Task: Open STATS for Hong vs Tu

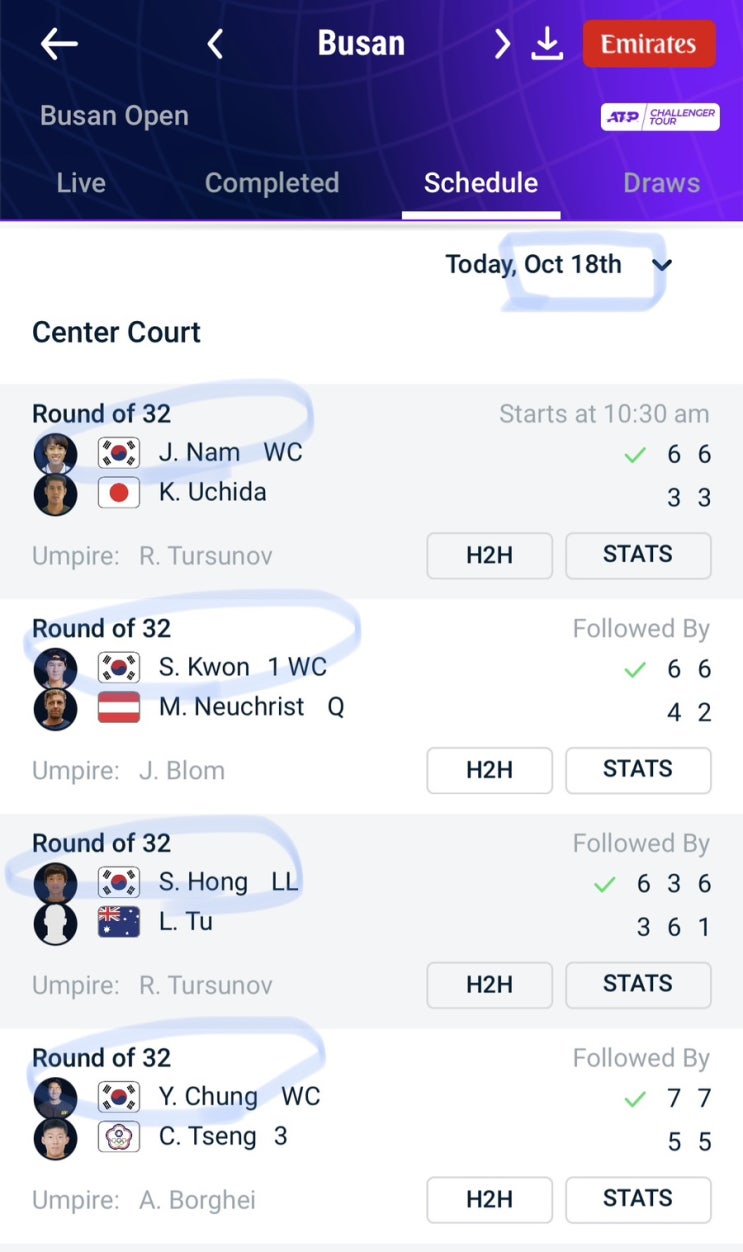Action: pyautogui.click(x=638, y=986)
